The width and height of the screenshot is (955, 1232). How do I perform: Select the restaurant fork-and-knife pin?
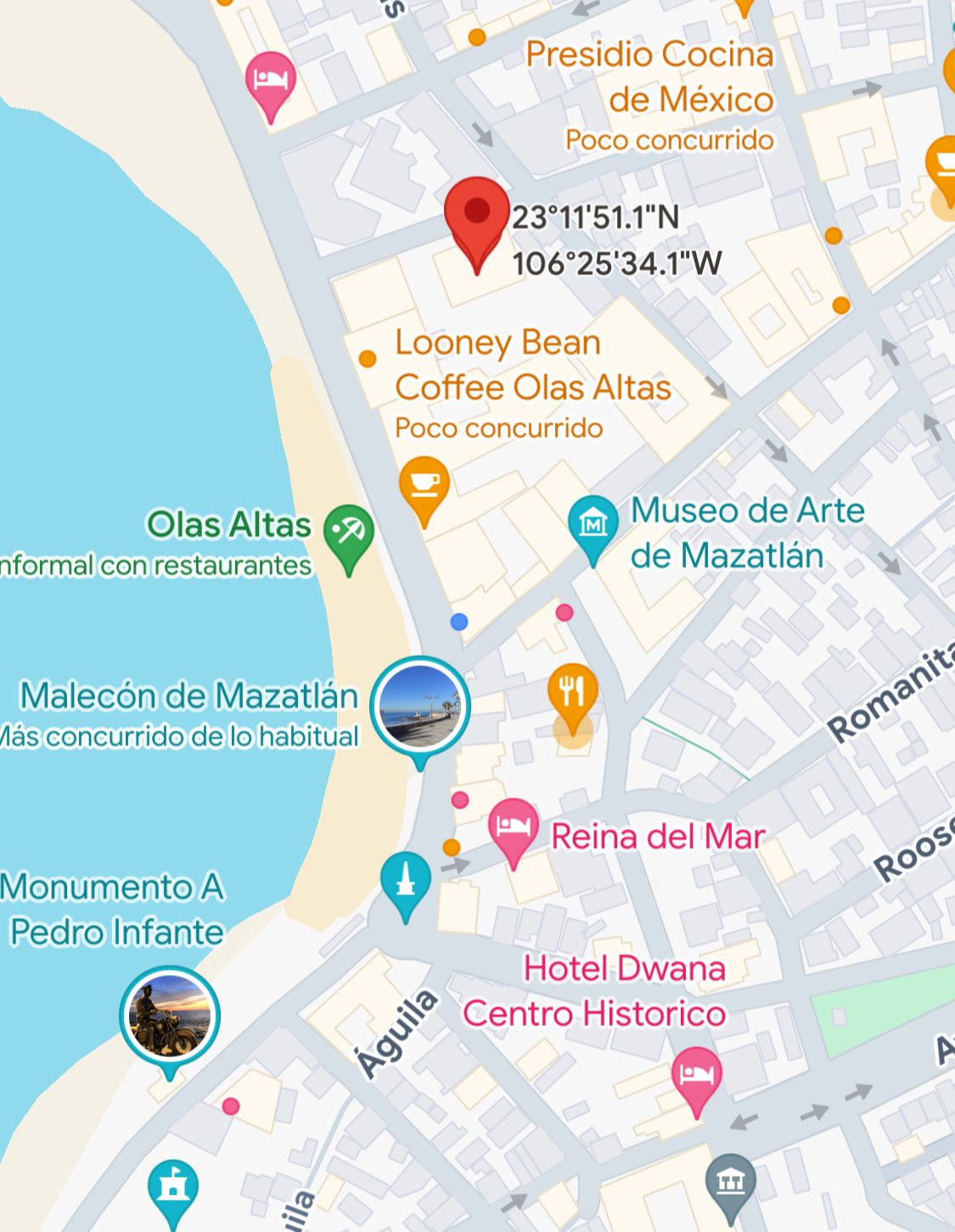click(573, 691)
